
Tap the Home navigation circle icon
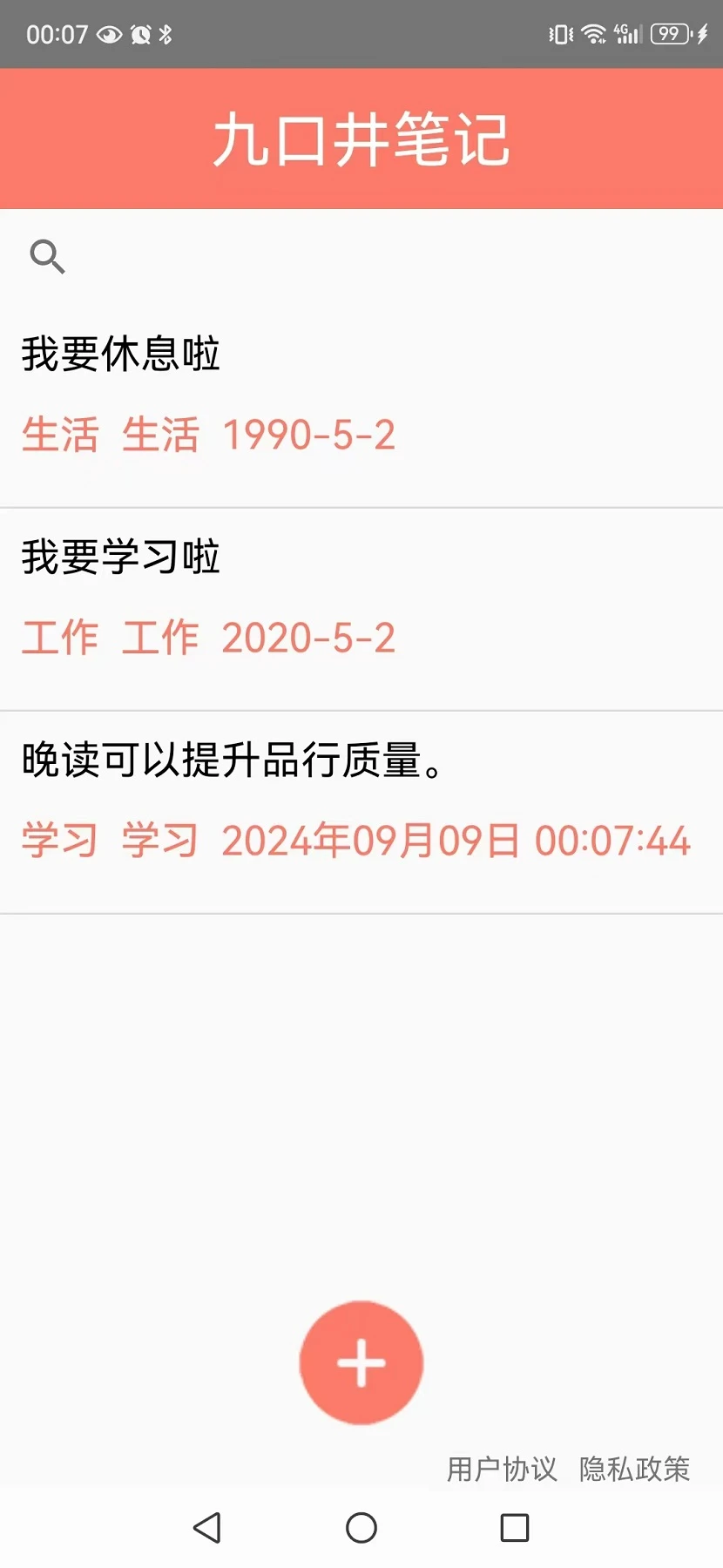pyautogui.click(x=361, y=1529)
